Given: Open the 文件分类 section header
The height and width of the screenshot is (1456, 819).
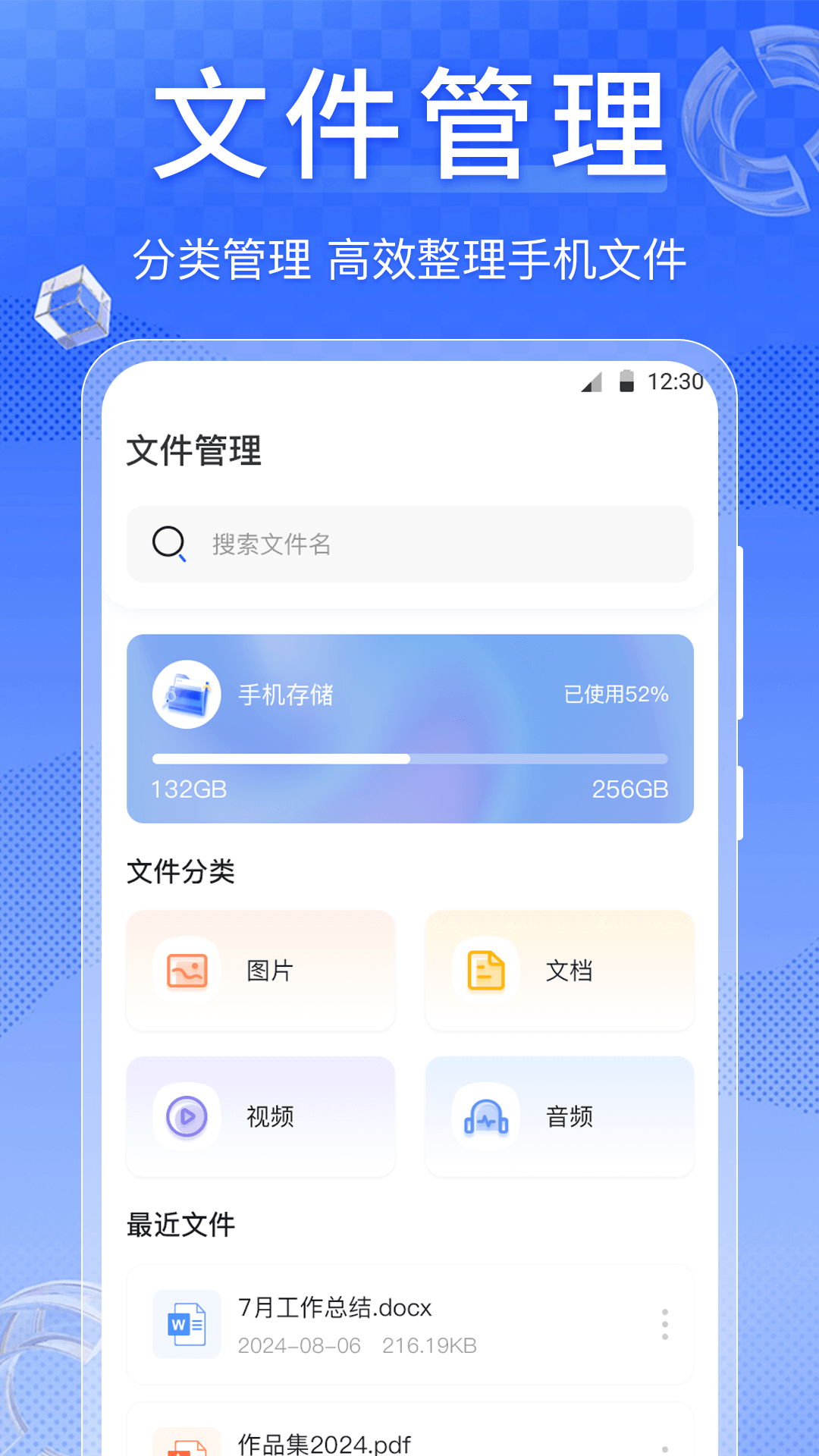Looking at the screenshot, I should pyautogui.click(x=180, y=871).
